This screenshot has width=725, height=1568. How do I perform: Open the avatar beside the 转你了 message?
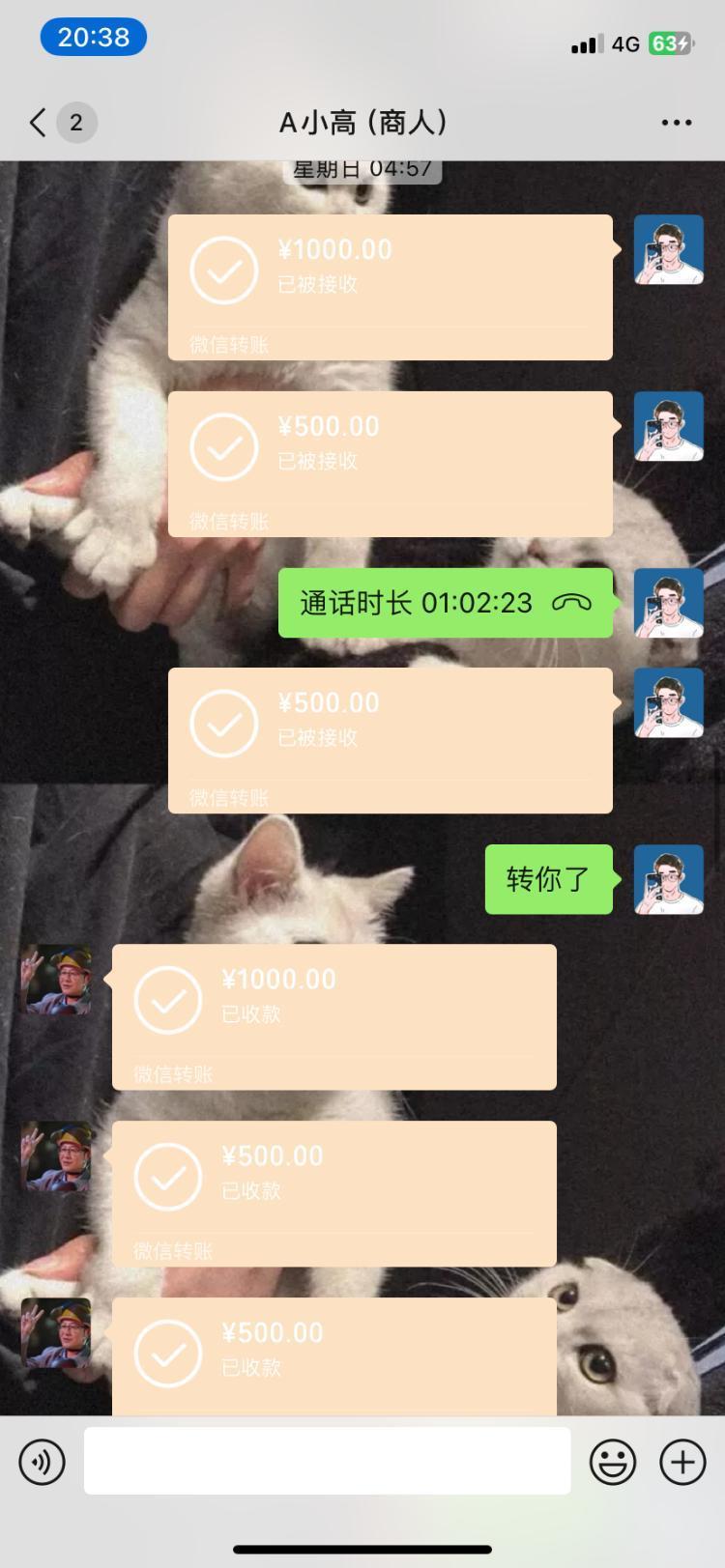pos(668,879)
